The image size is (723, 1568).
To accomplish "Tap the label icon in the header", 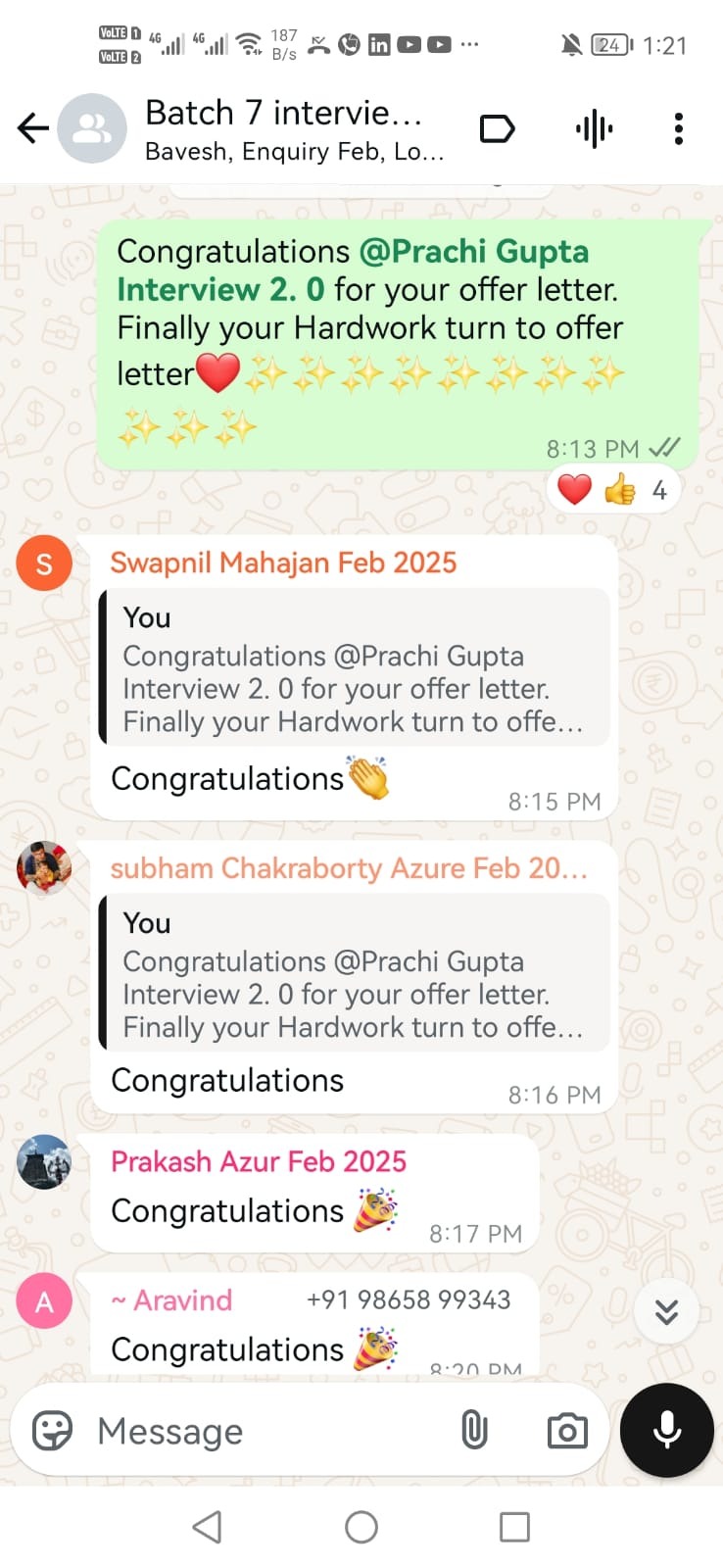I will tap(497, 128).
